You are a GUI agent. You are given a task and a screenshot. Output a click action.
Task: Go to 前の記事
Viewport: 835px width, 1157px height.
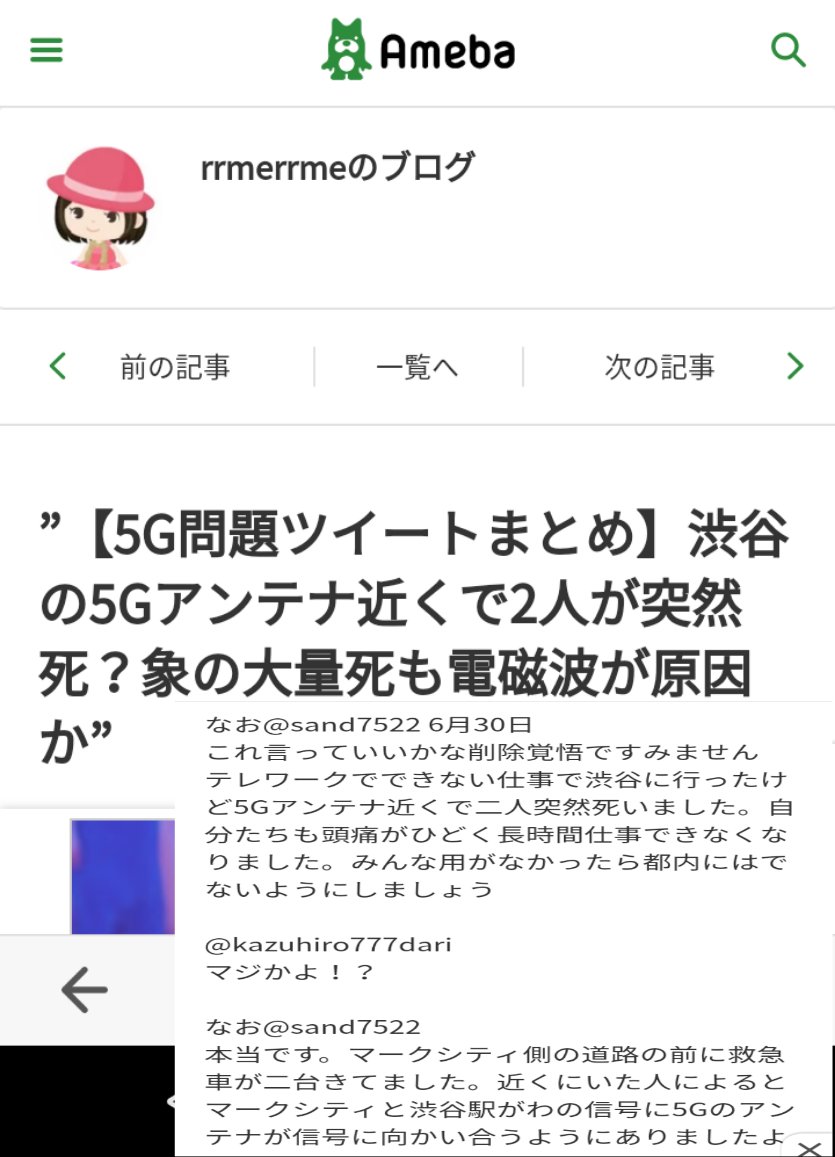174,367
